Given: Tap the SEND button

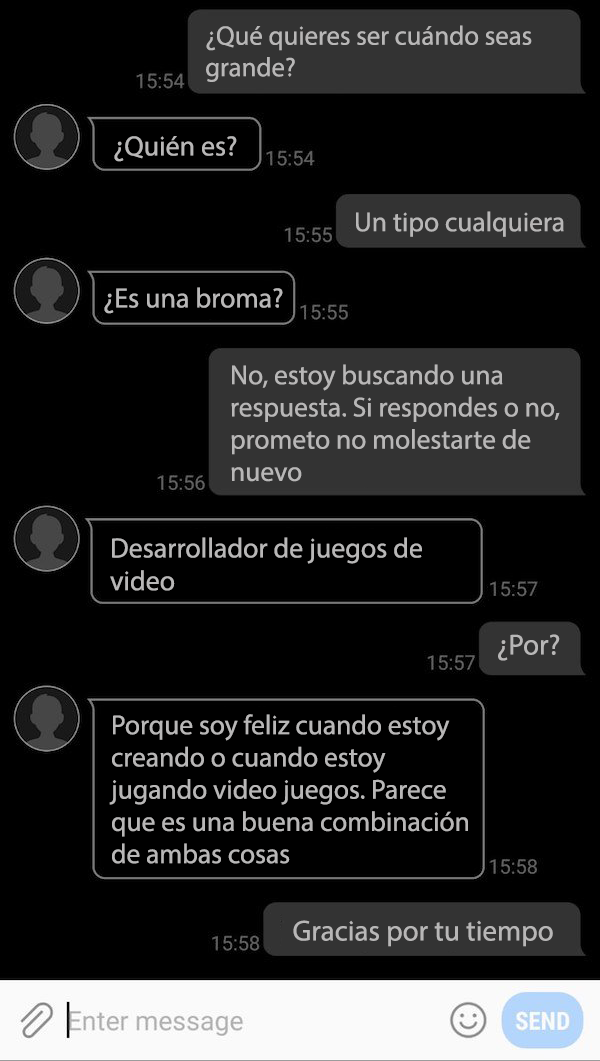Looking at the screenshot, I should point(542,1020).
